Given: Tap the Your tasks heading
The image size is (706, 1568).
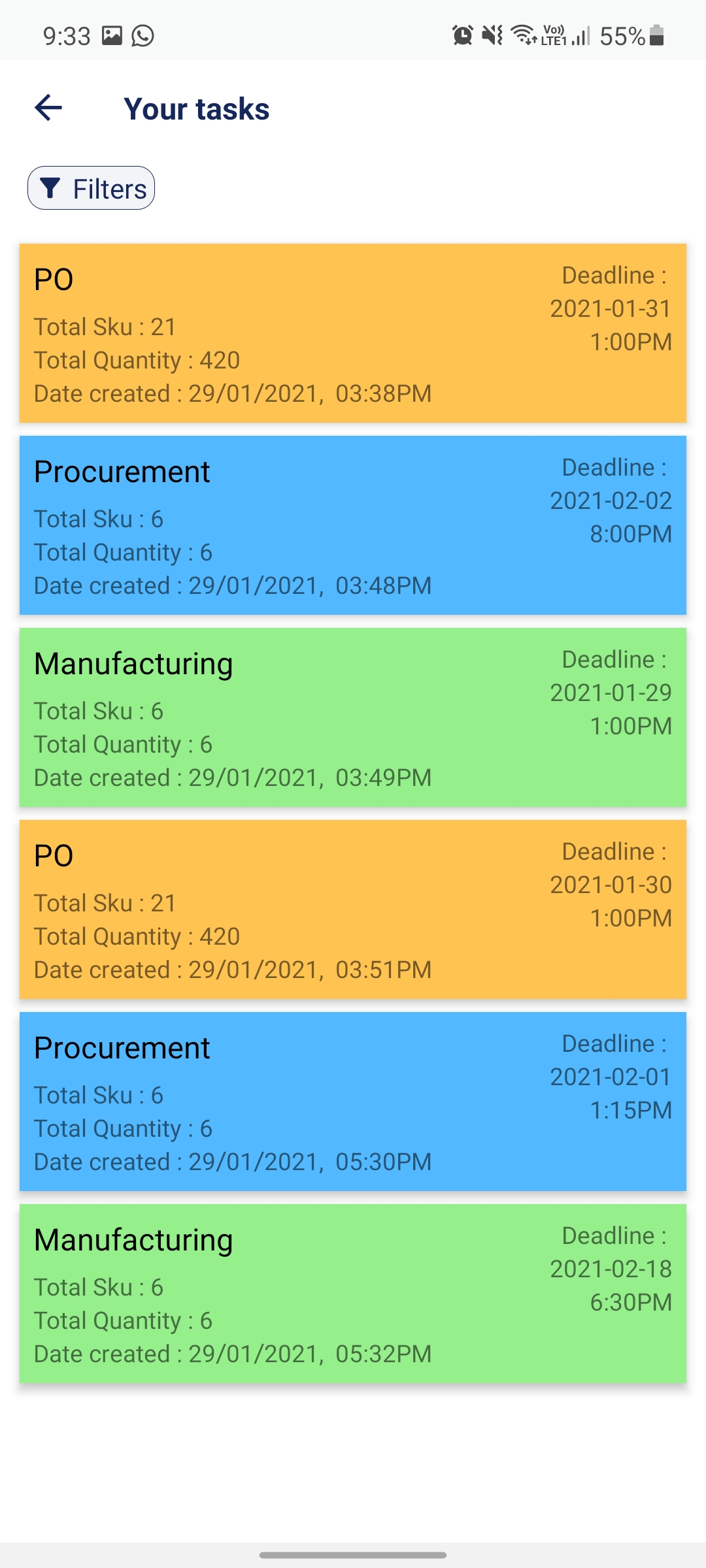Looking at the screenshot, I should point(196,108).
